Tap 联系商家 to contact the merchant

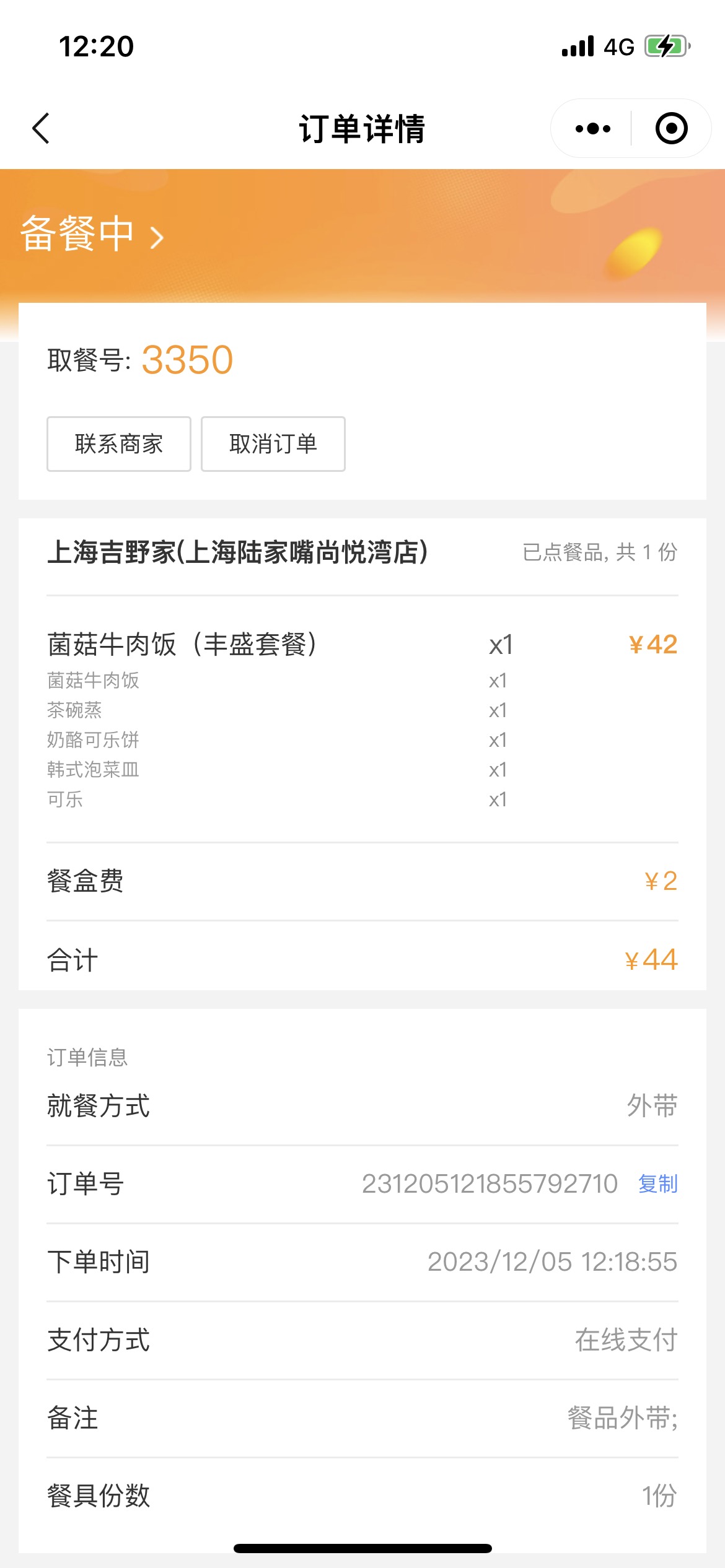(119, 444)
